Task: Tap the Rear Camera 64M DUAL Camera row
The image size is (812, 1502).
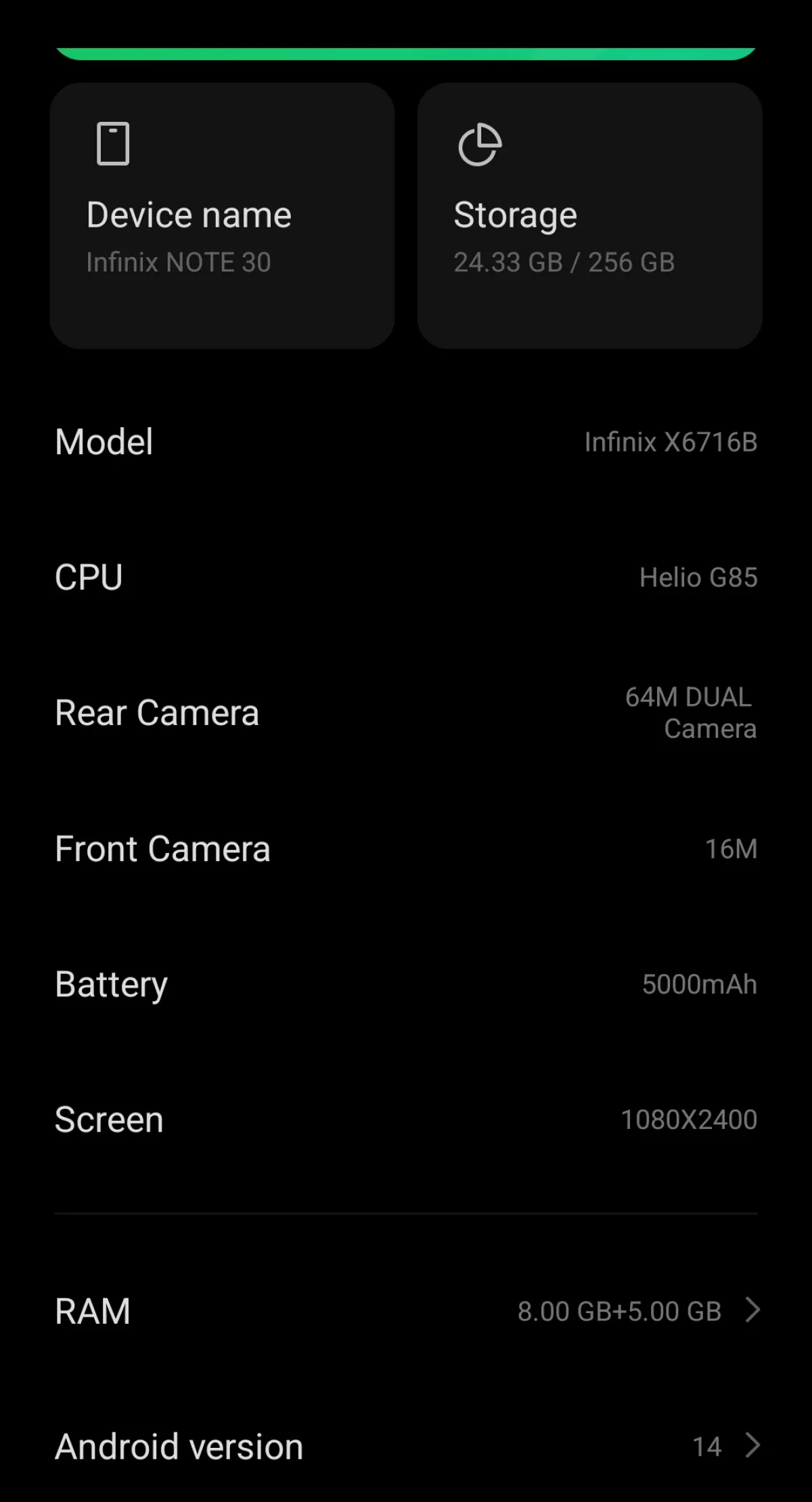Action: [x=406, y=712]
